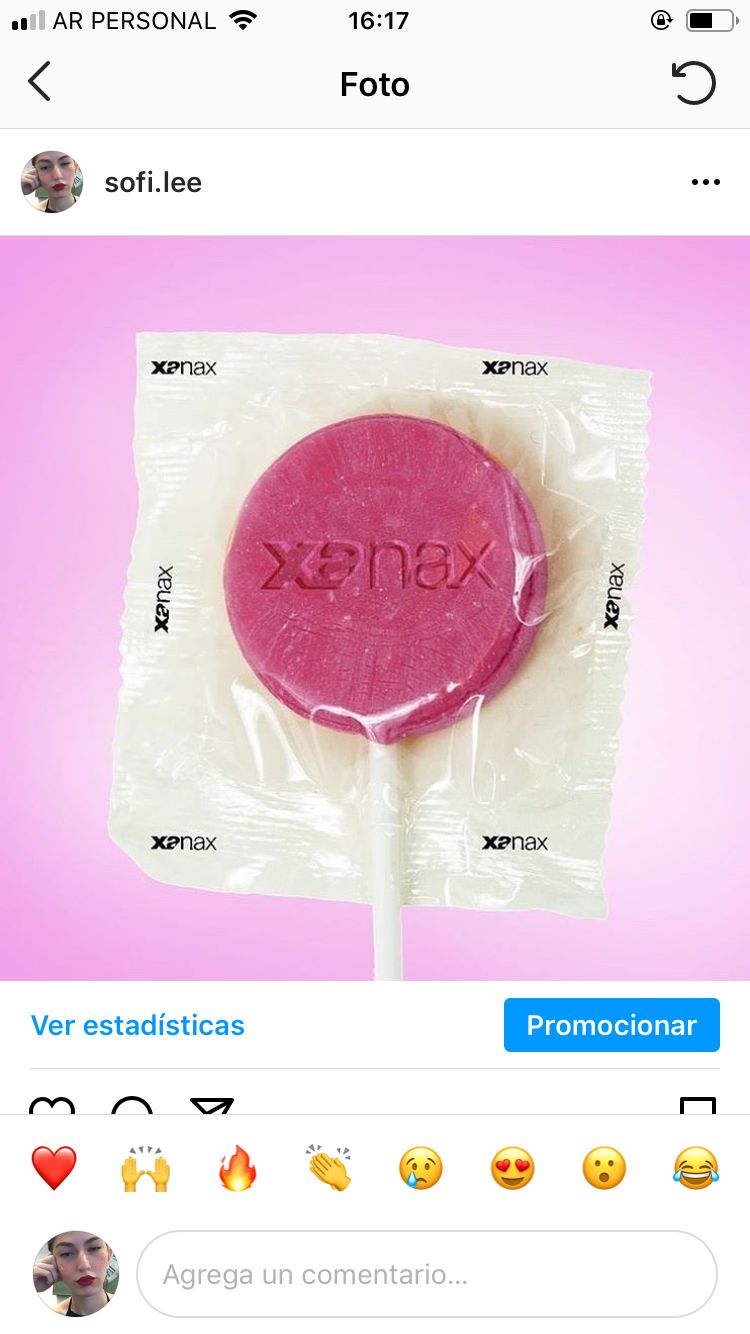Tap sofi.lee's profile picture in the post header
Screen dimensions: 750x1334
coord(51,182)
